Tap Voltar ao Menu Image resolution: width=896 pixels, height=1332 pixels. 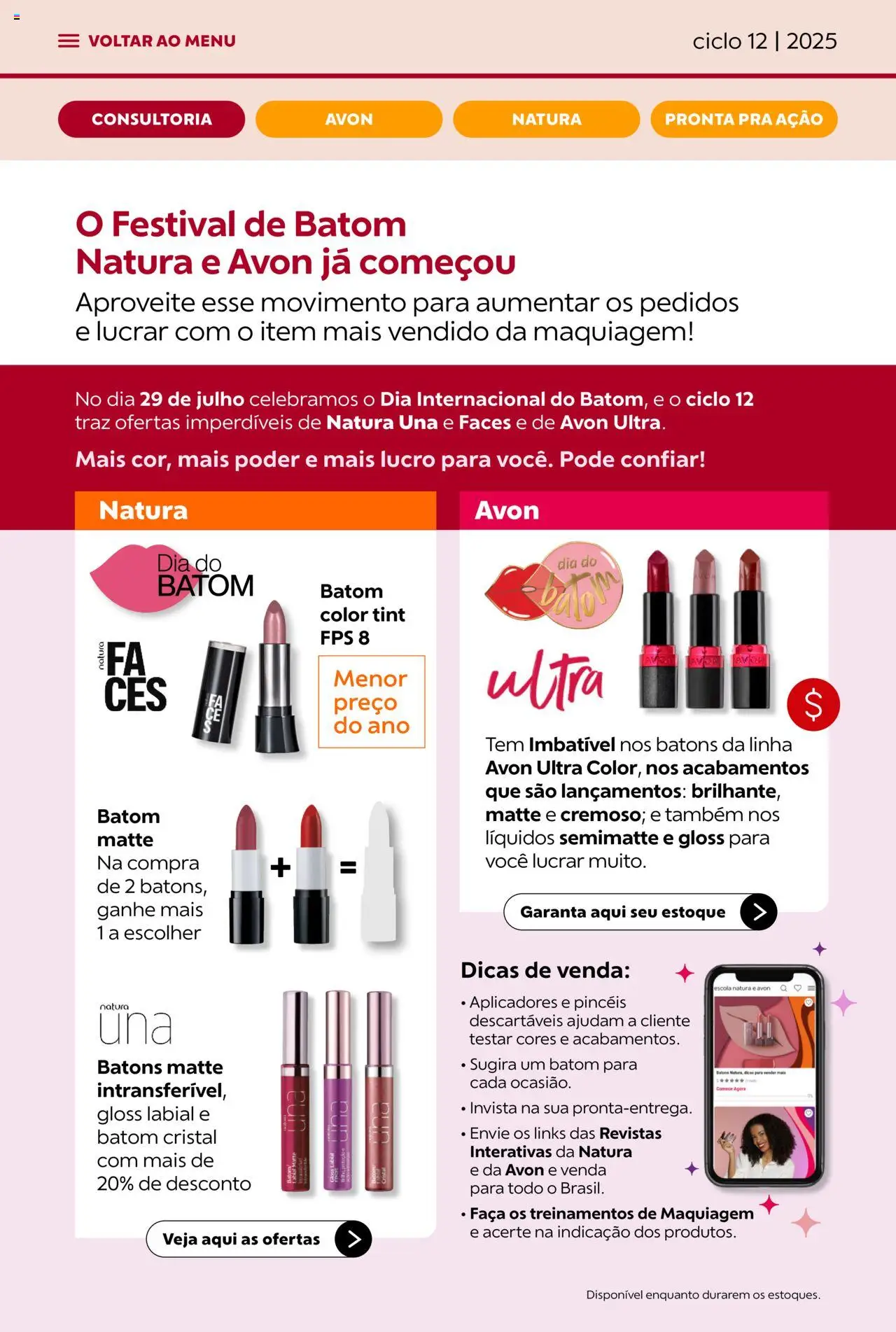click(147, 41)
